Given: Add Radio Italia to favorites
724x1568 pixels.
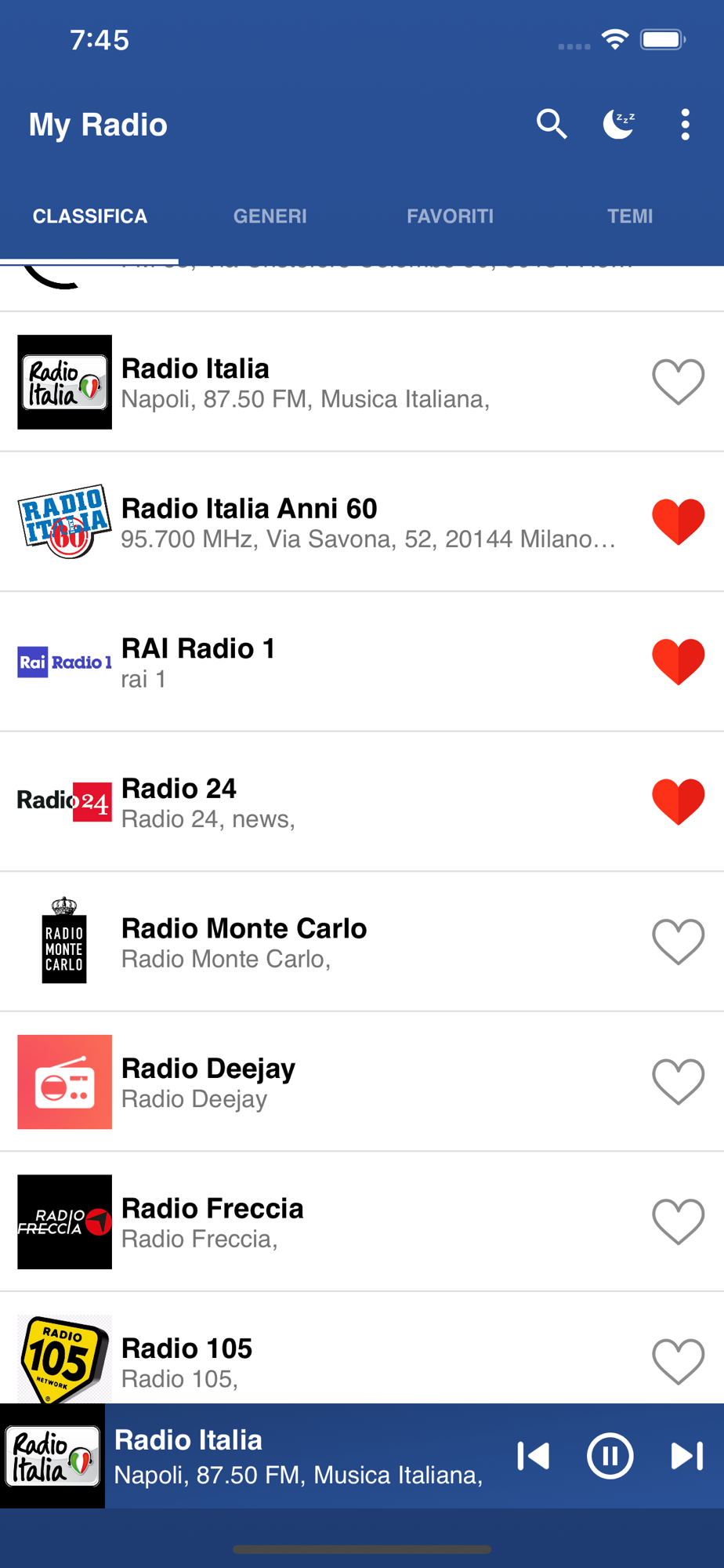Looking at the screenshot, I should click(x=679, y=382).
